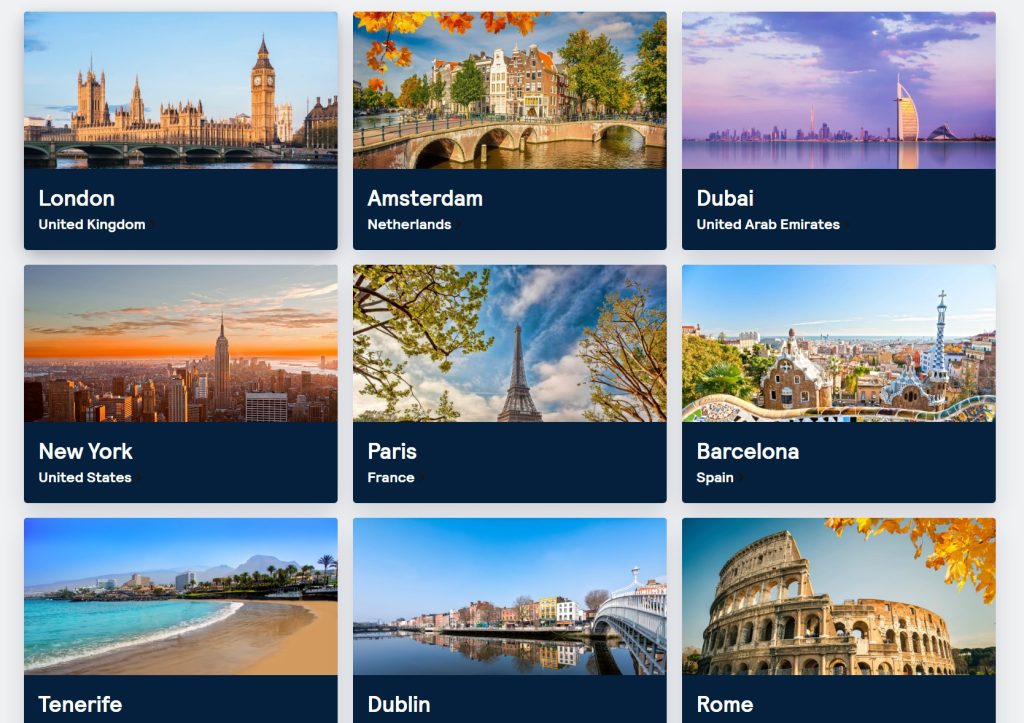Image resolution: width=1024 pixels, height=723 pixels.
Task: Choose the New York card
Action: click(x=181, y=383)
